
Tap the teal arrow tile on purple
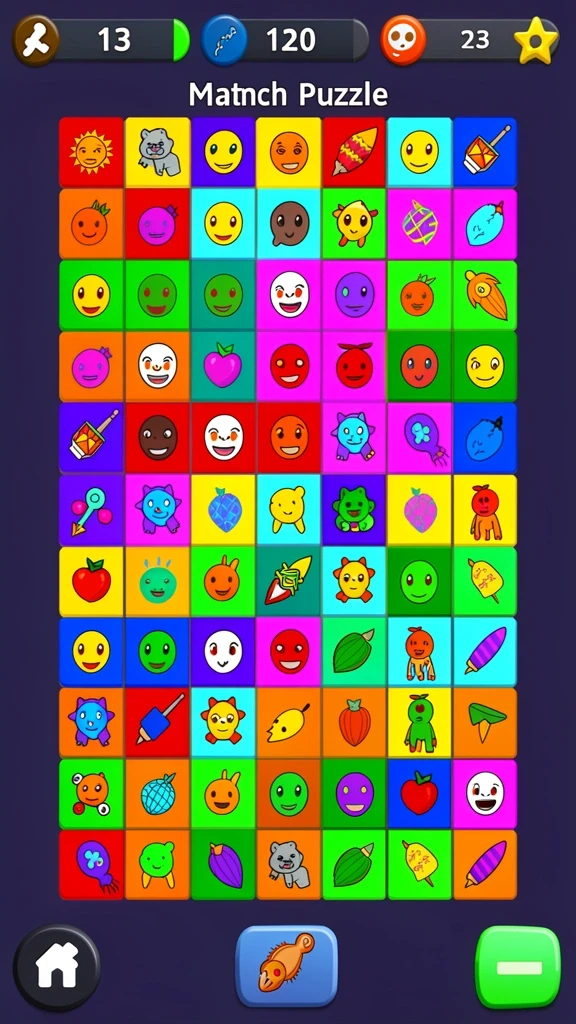(91, 510)
